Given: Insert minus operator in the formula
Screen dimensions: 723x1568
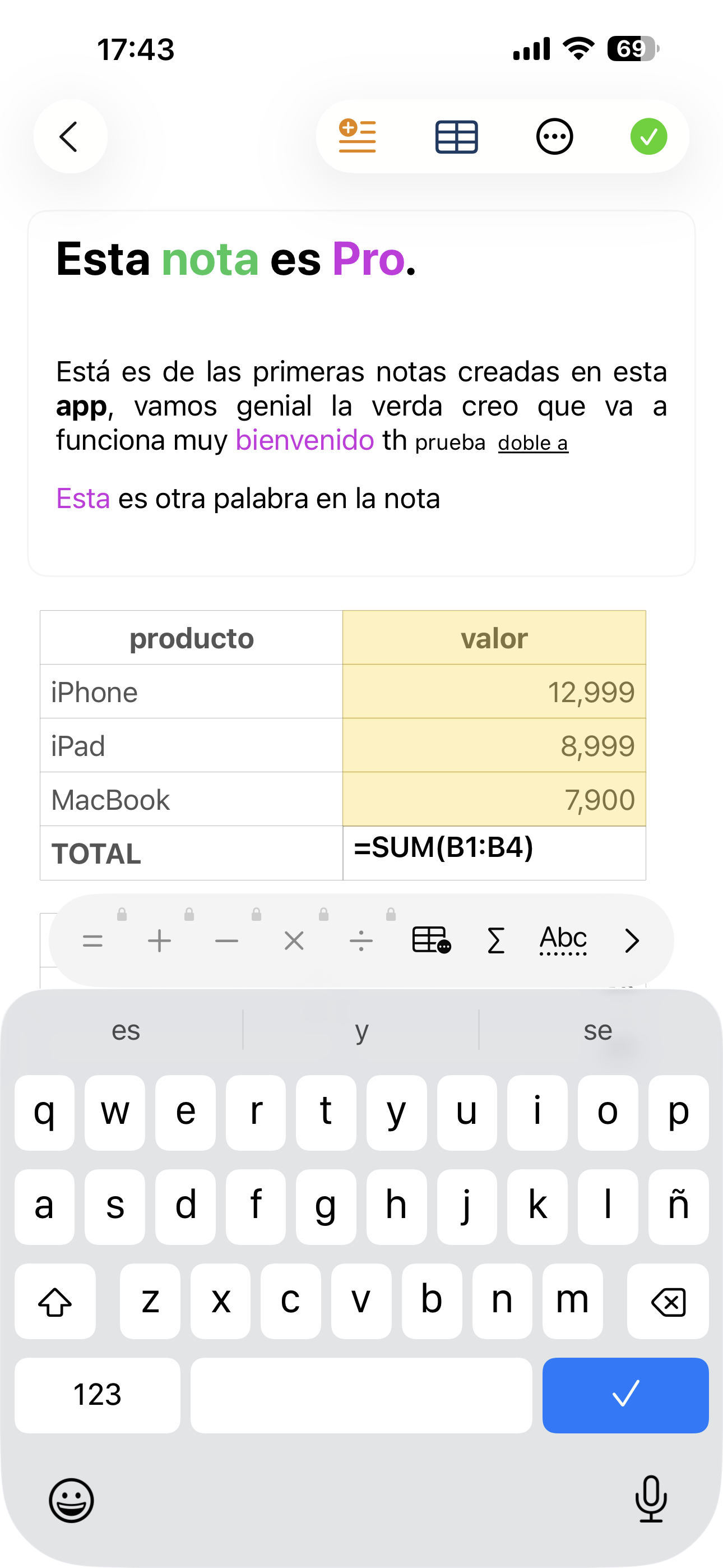Looking at the screenshot, I should point(227,941).
